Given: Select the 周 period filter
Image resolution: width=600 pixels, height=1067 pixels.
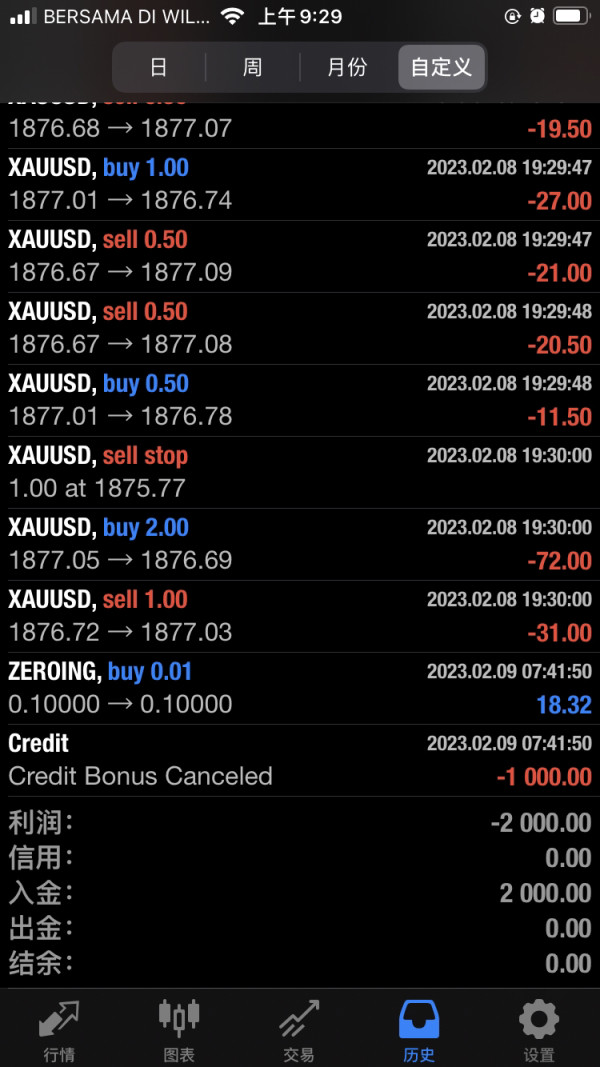Looking at the screenshot, I should 252,68.
